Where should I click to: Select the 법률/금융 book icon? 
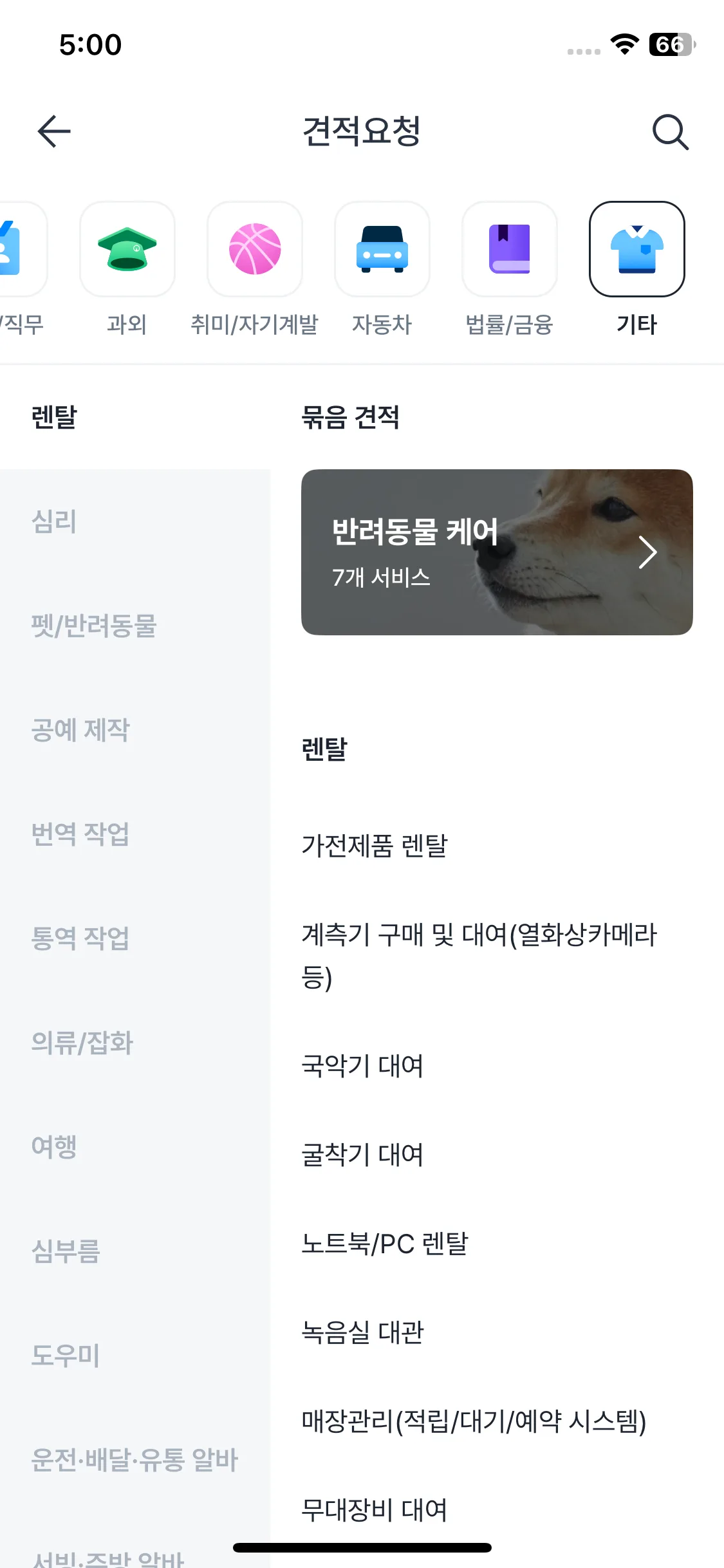(x=509, y=250)
